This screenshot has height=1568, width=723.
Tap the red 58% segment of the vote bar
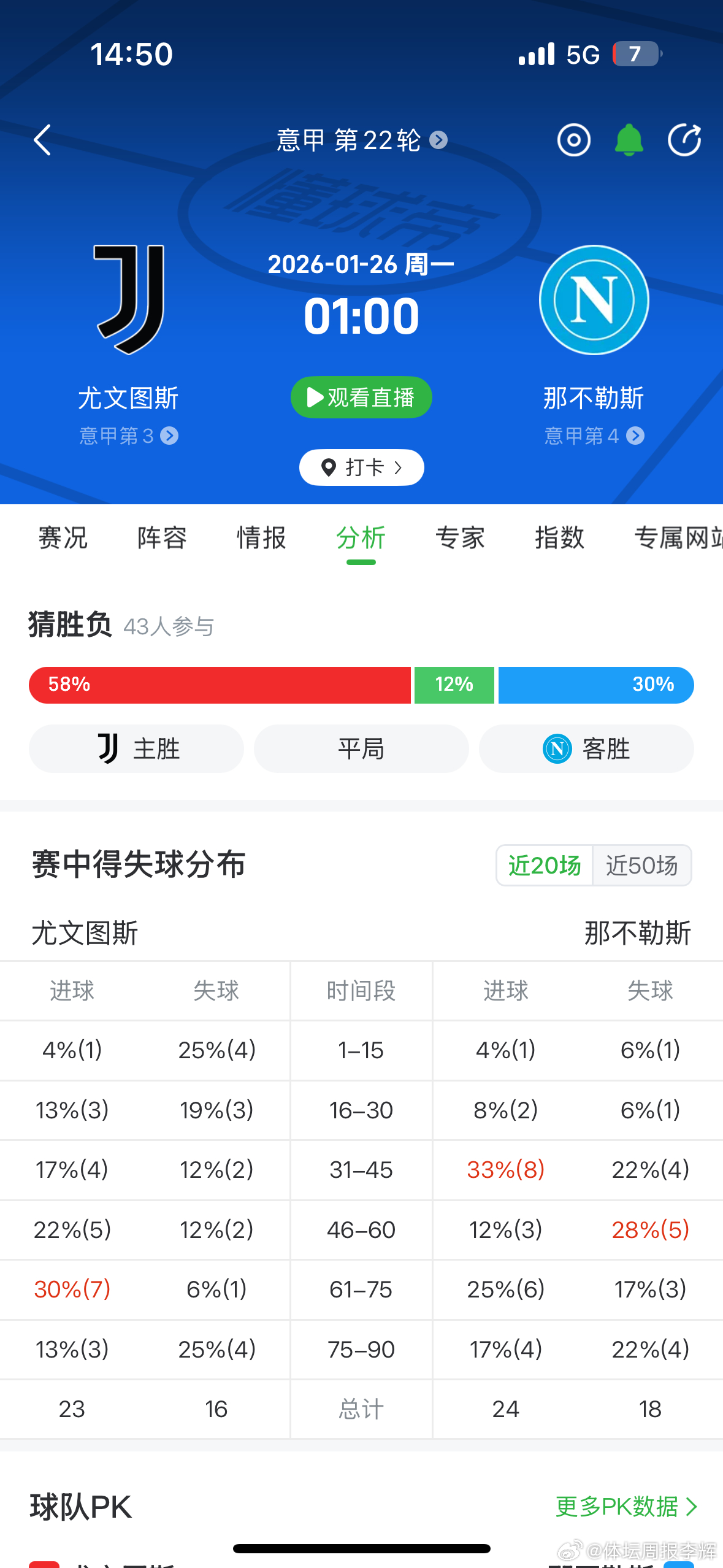[x=221, y=685]
